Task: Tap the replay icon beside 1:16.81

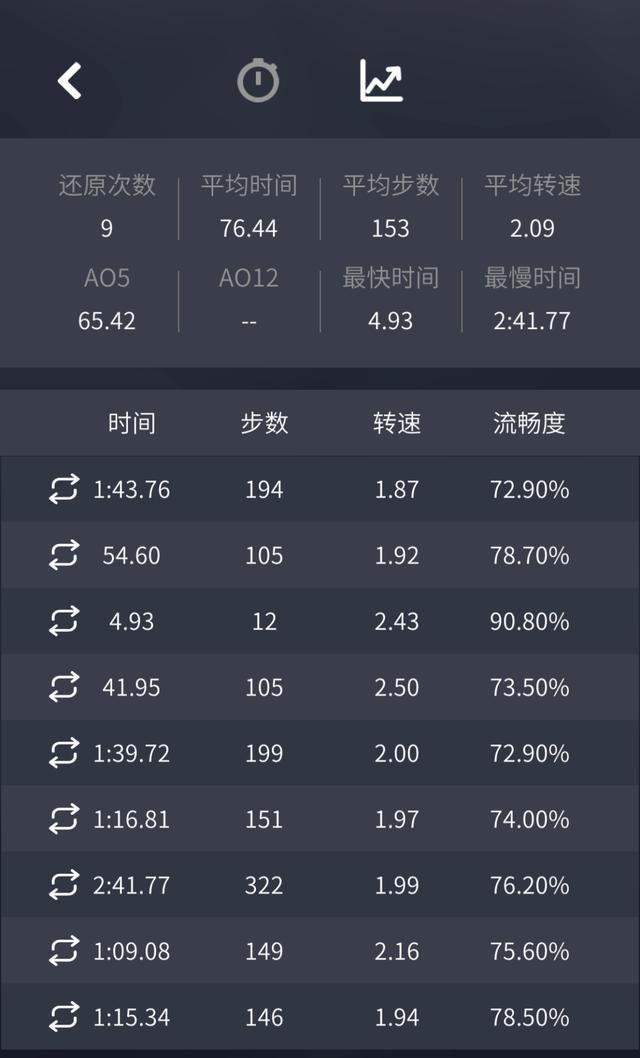Action: pos(63,819)
